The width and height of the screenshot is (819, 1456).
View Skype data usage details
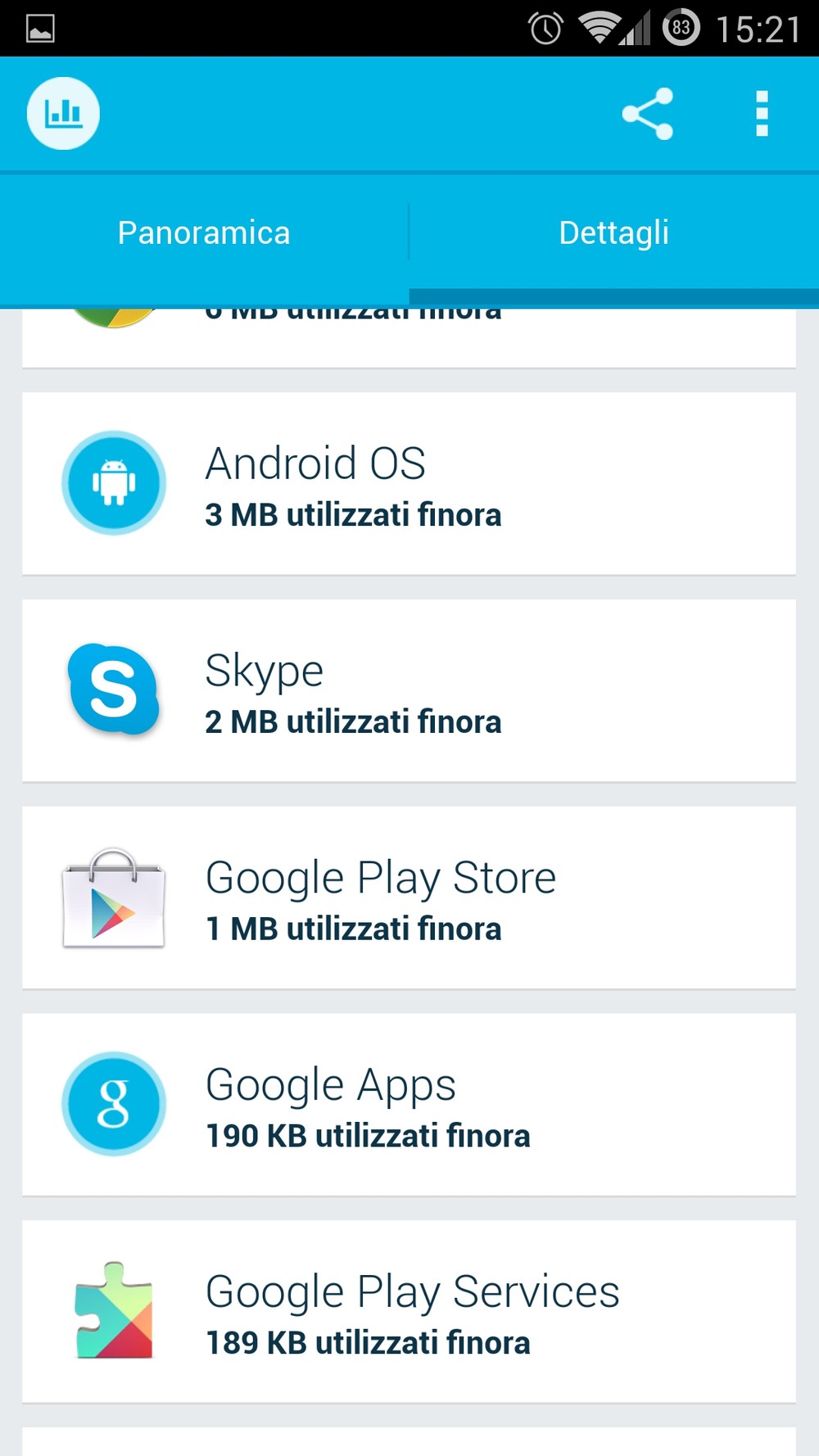[409, 691]
